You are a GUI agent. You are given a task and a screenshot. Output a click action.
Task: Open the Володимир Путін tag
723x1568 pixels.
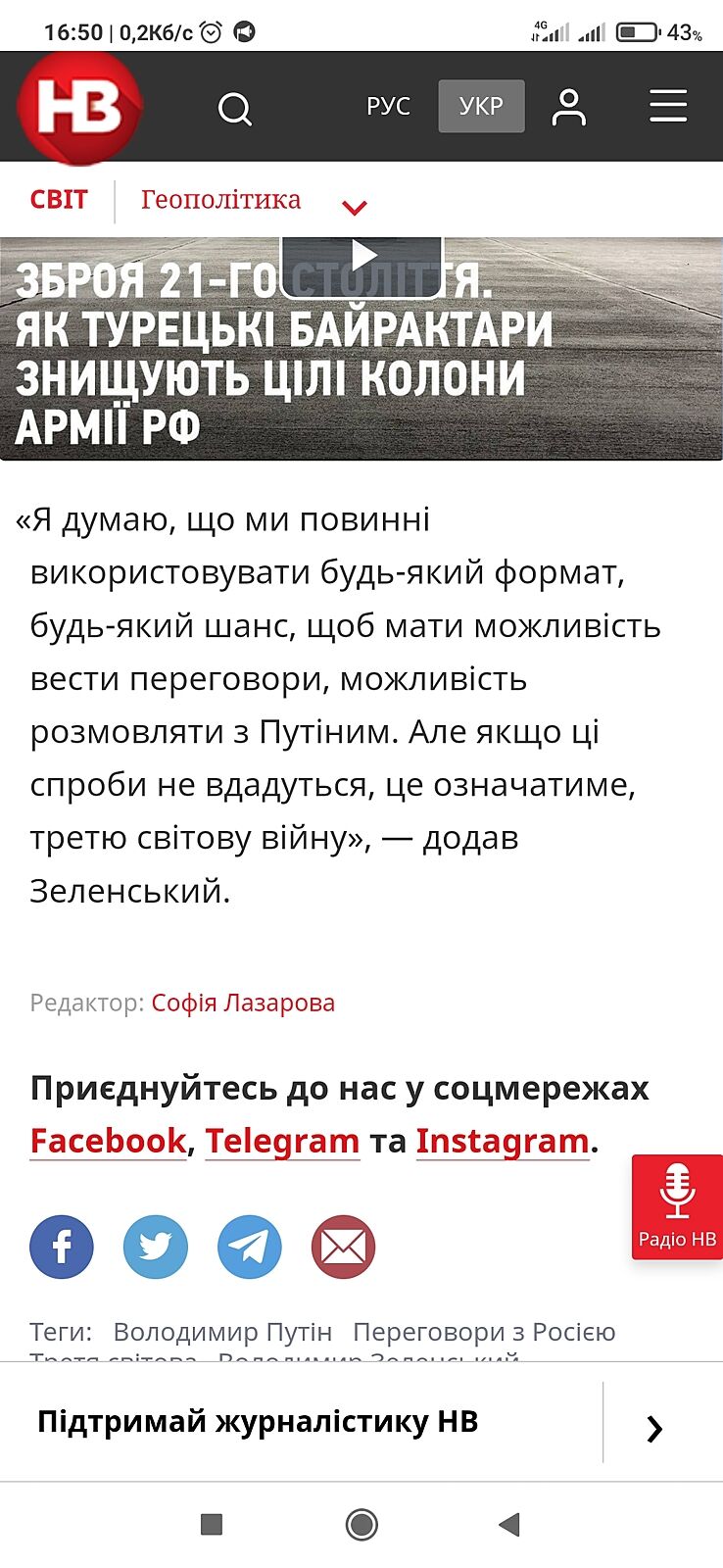click(x=222, y=1332)
